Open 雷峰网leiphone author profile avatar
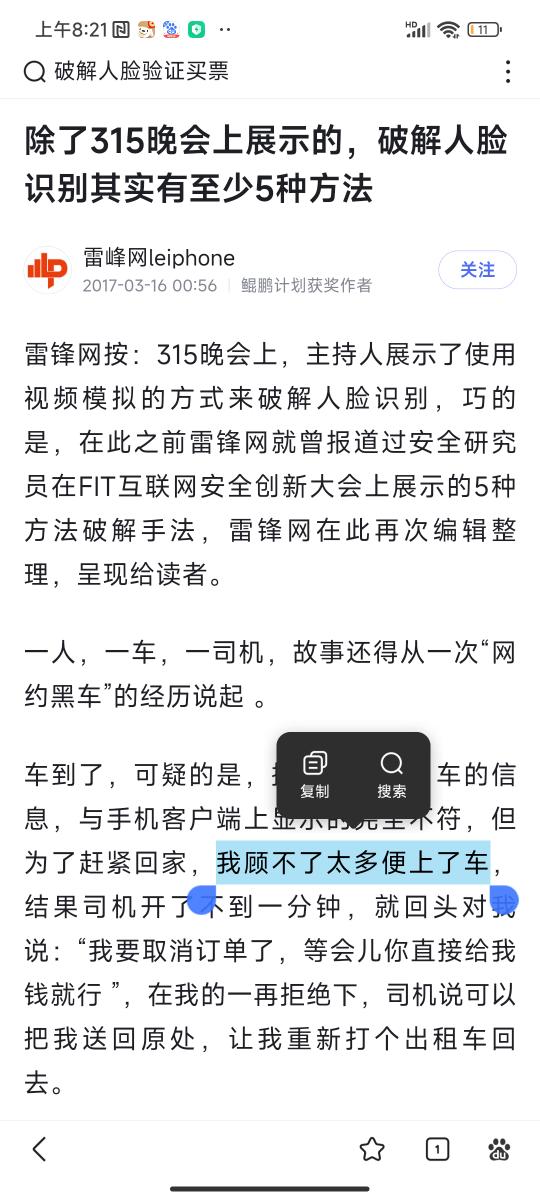This screenshot has width=540, height=1200. click(47, 270)
